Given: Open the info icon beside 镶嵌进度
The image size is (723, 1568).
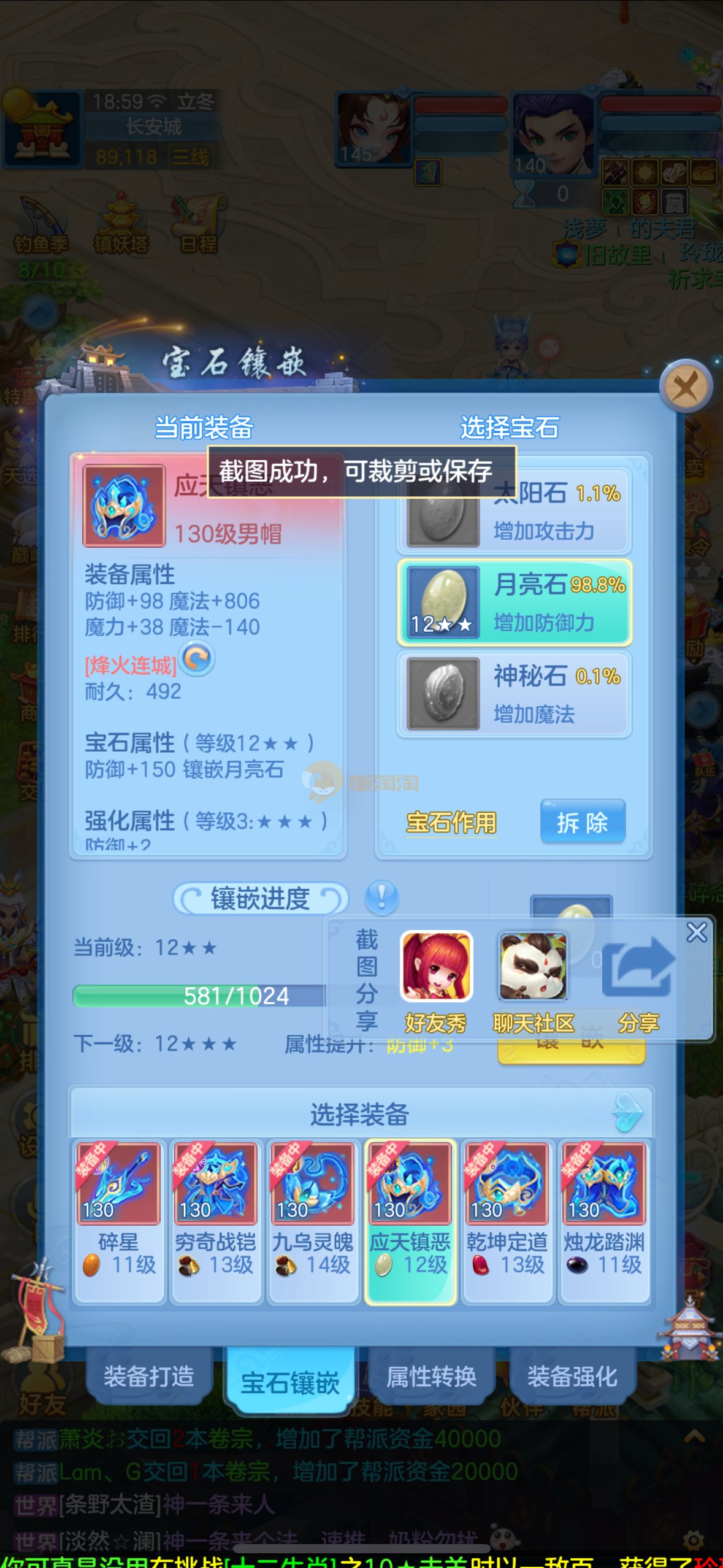Looking at the screenshot, I should pyautogui.click(x=381, y=898).
